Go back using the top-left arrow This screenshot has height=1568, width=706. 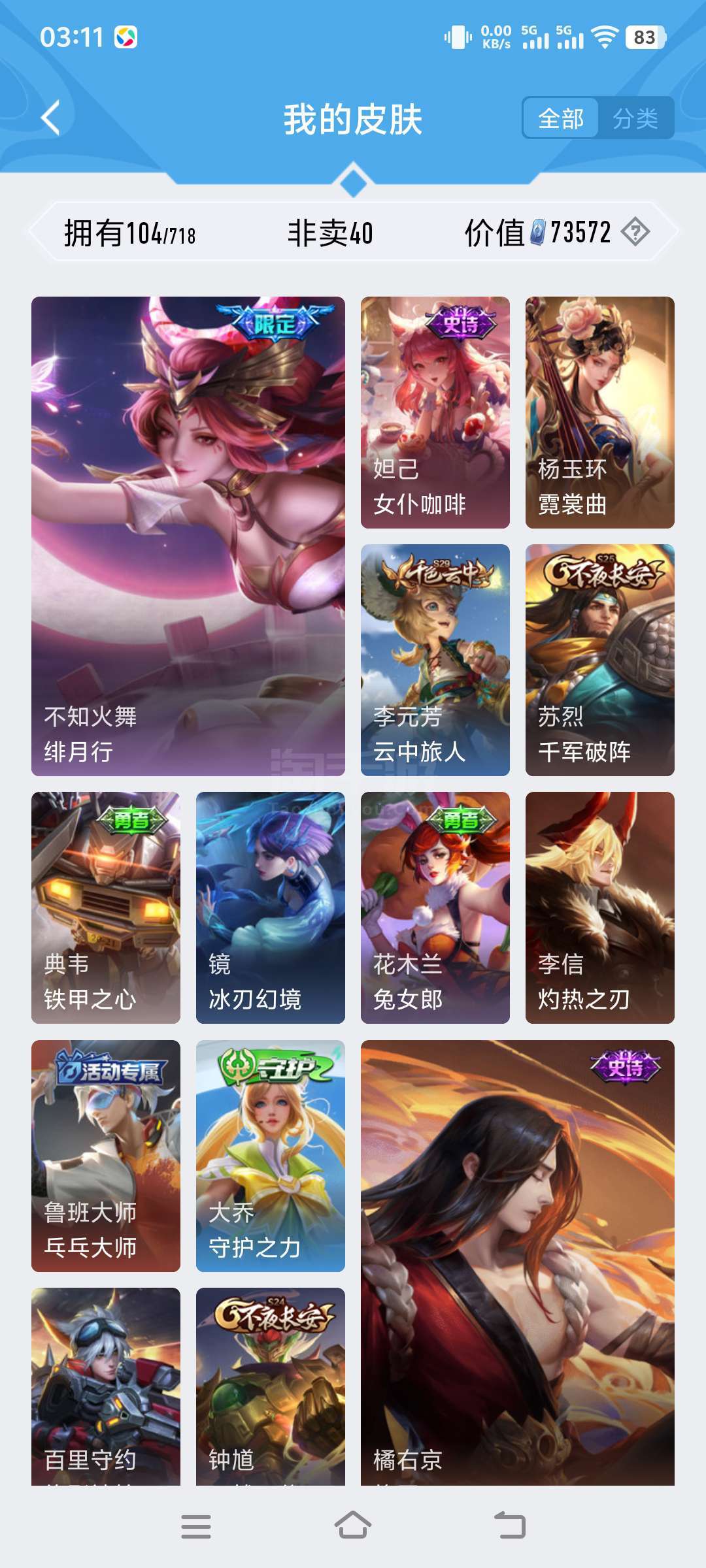(x=50, y=118)
